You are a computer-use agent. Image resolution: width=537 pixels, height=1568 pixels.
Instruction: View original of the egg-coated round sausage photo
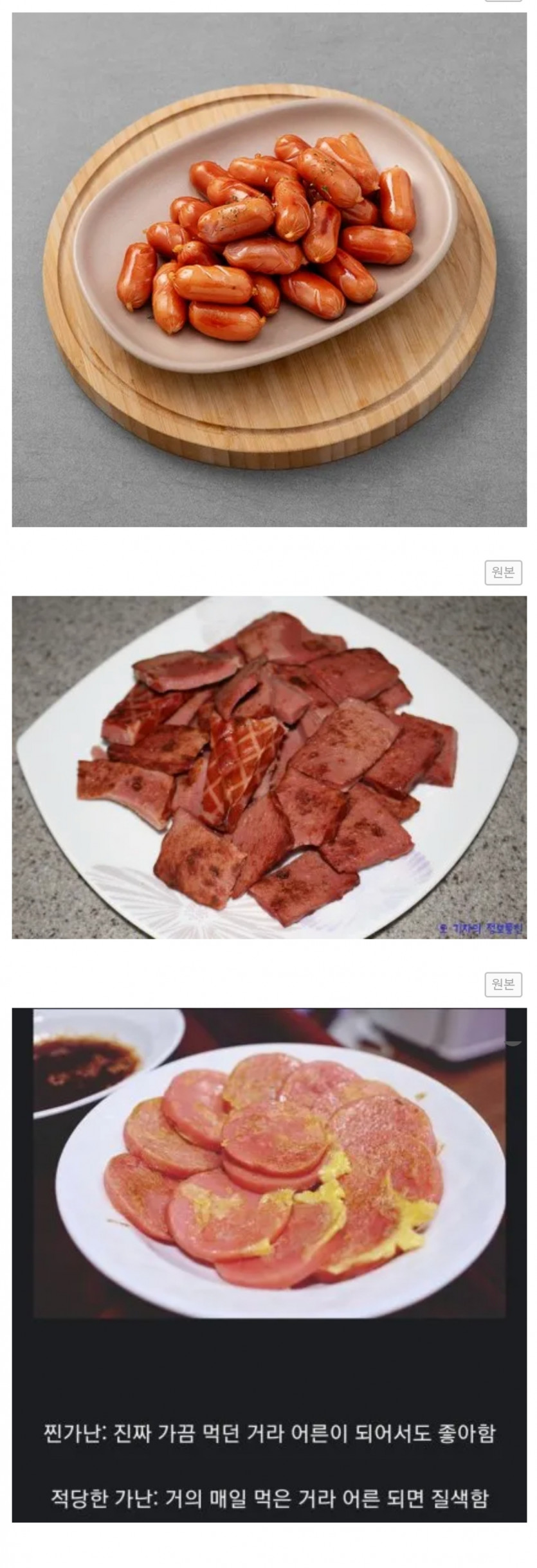pyautogui.click(x=503, y=984)
